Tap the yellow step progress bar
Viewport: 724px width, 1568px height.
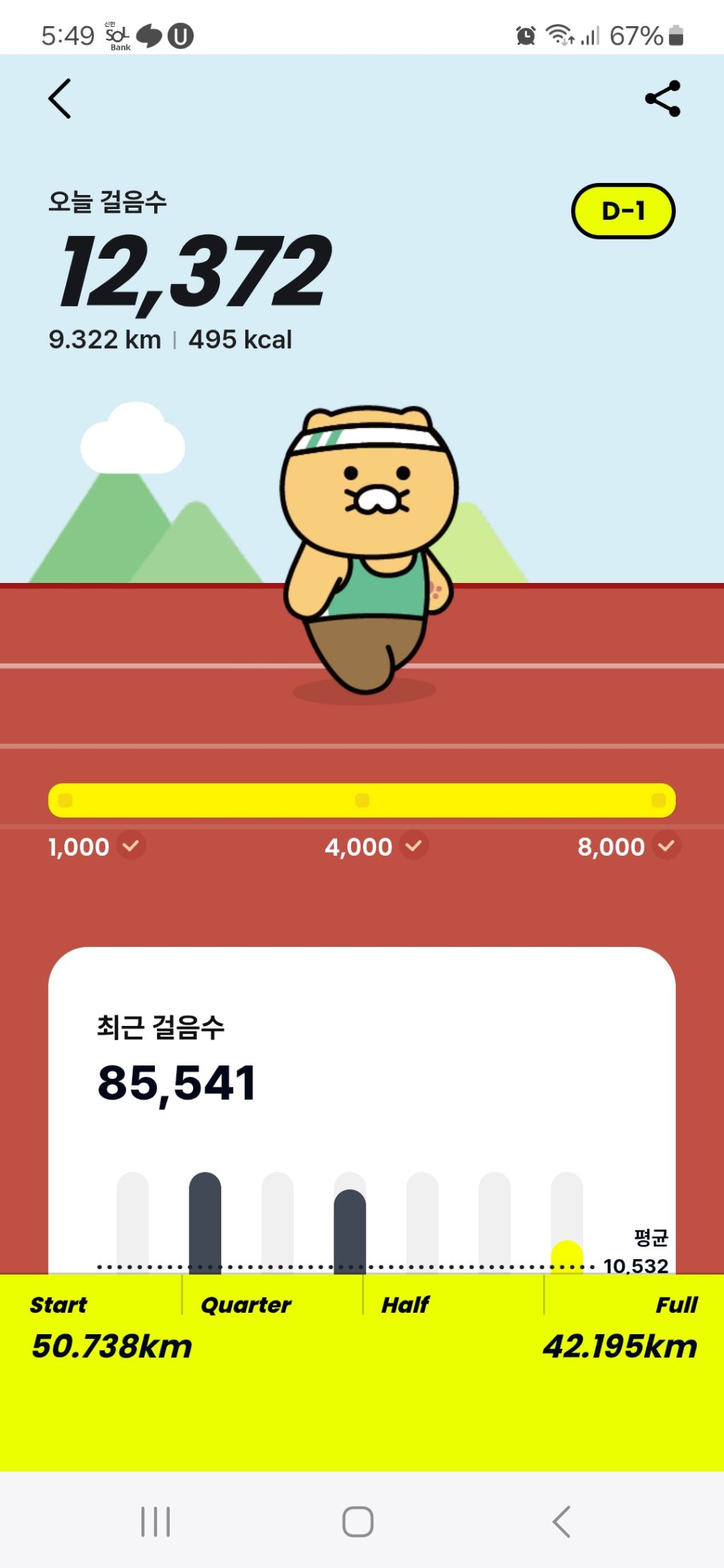click(362, 801)
